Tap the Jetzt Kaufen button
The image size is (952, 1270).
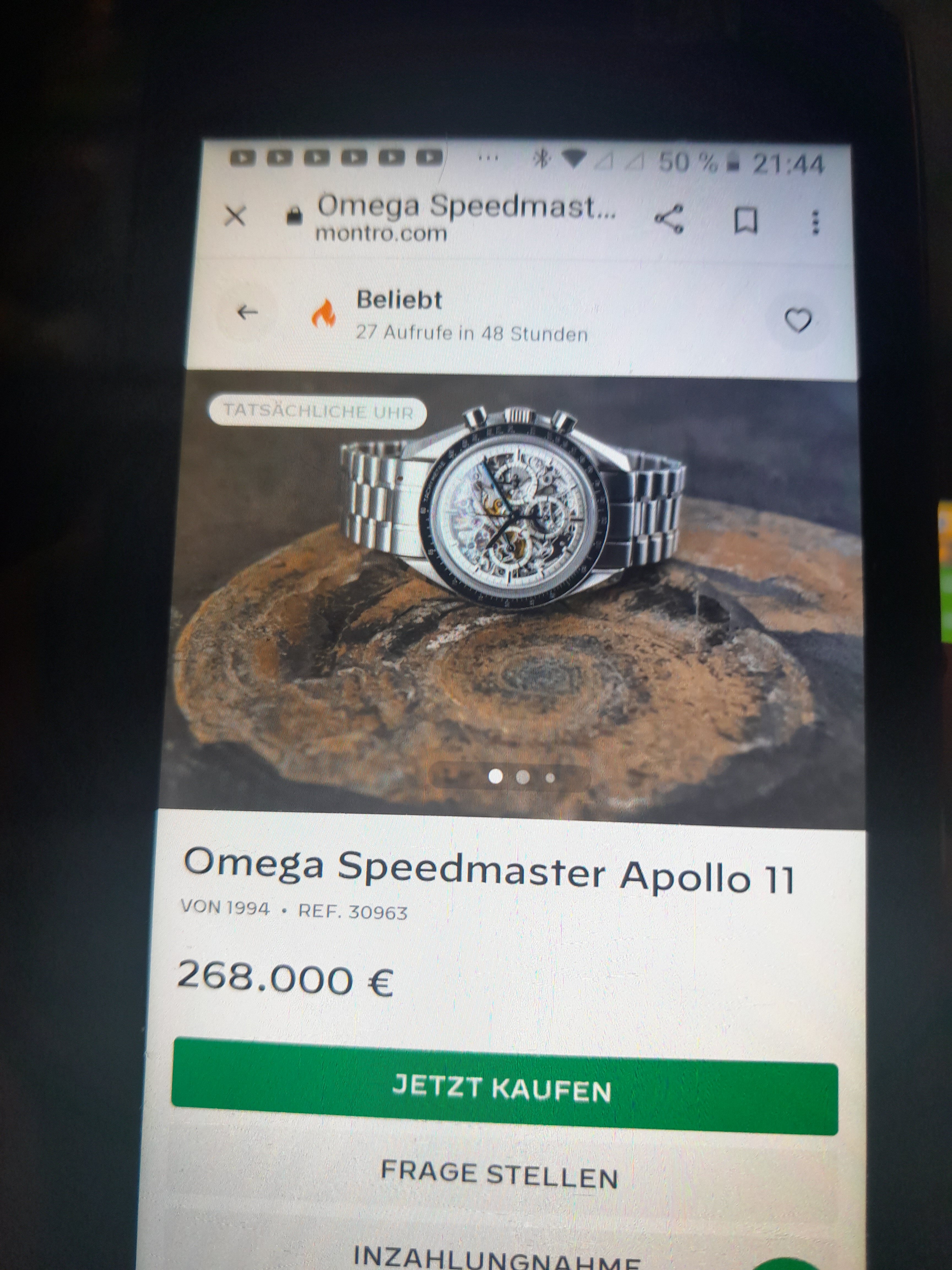pos(504,1089)
